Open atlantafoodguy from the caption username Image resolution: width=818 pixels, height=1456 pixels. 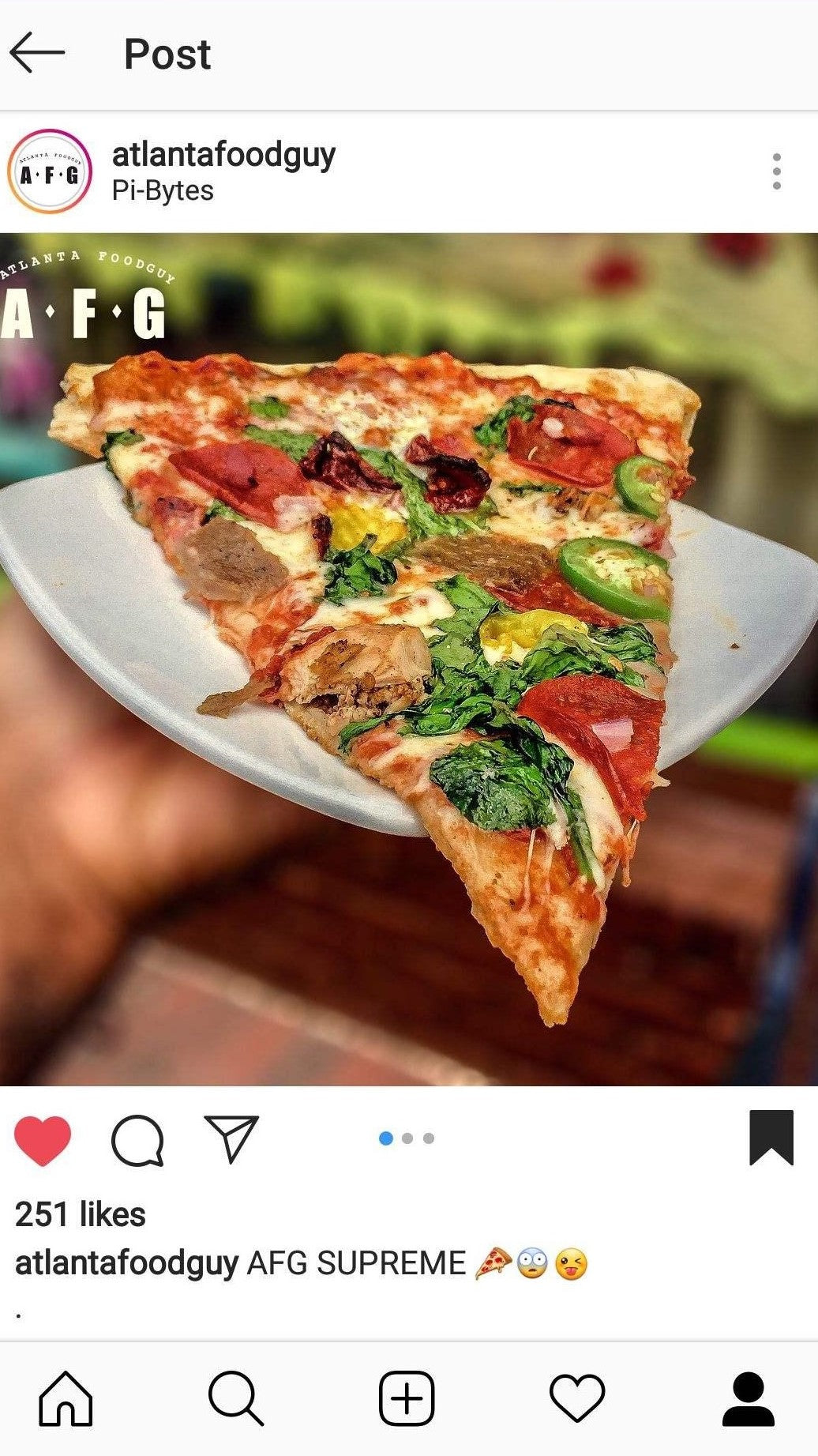126,1263
